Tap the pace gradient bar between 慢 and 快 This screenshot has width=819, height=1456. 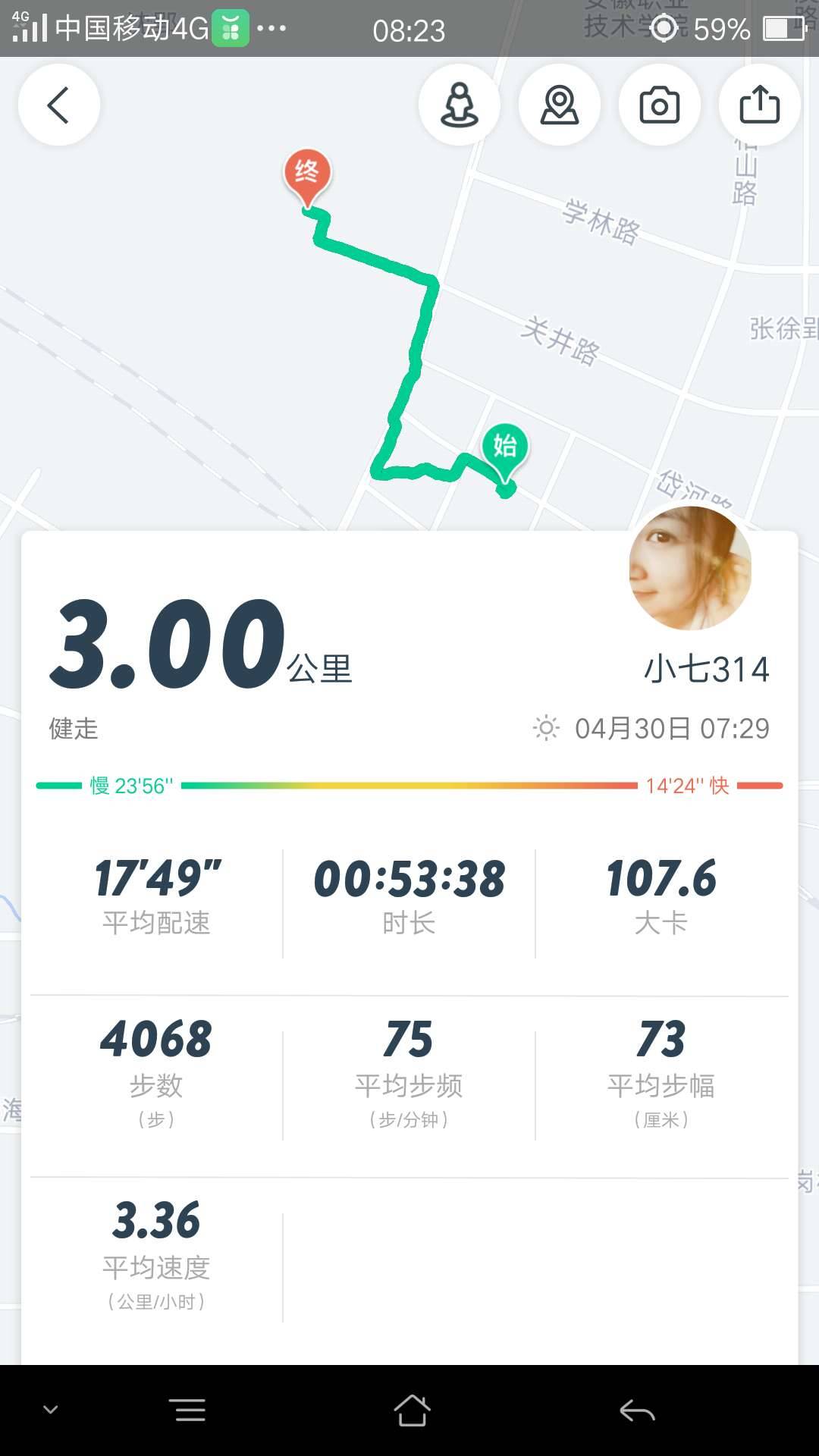(x=409, y=786)
